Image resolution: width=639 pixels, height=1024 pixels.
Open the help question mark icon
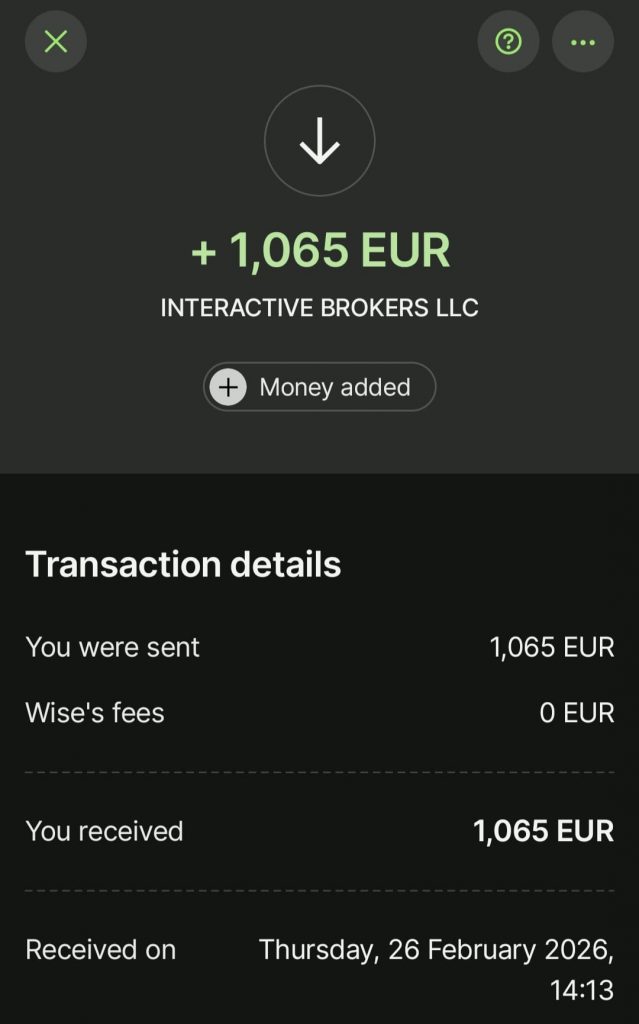508,41
